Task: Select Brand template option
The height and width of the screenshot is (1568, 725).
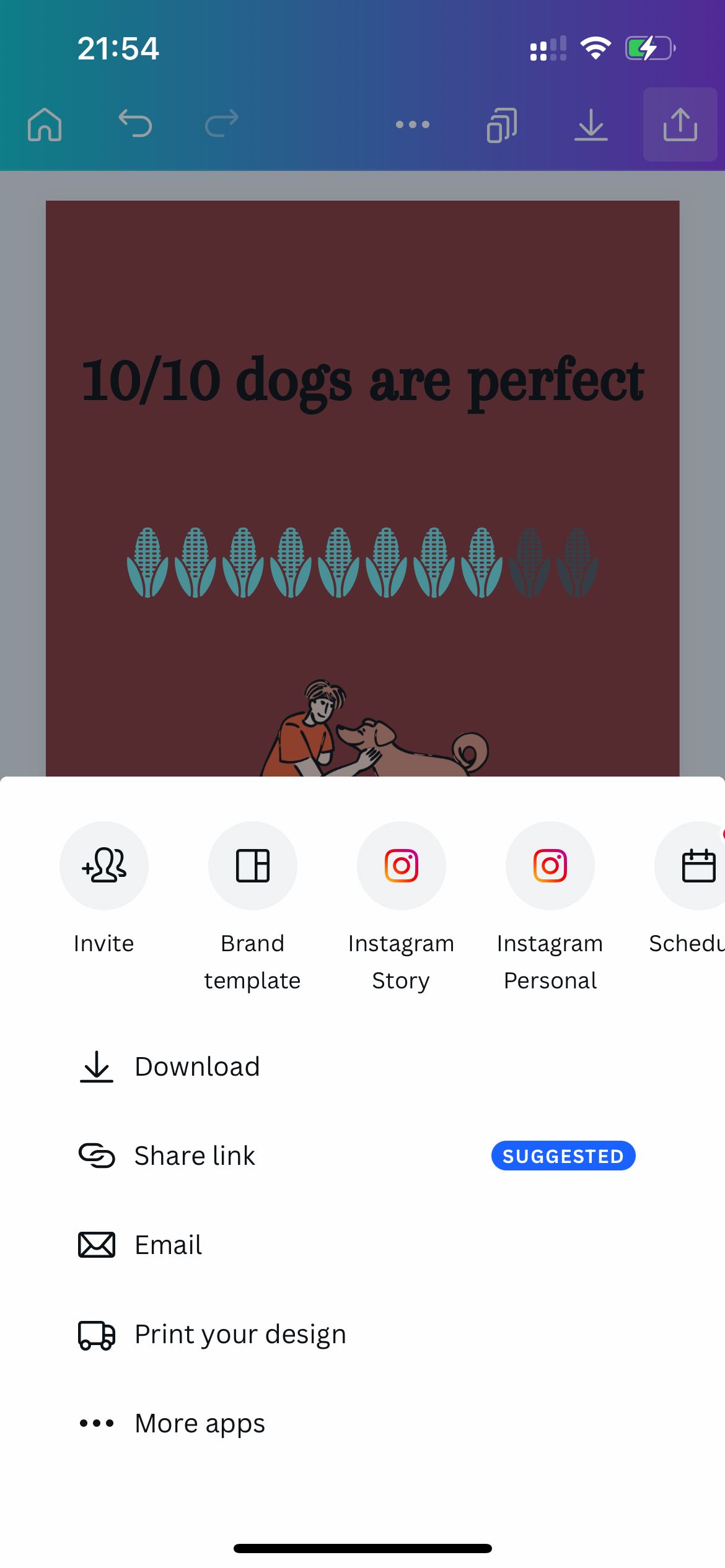Action: point(253,866)
